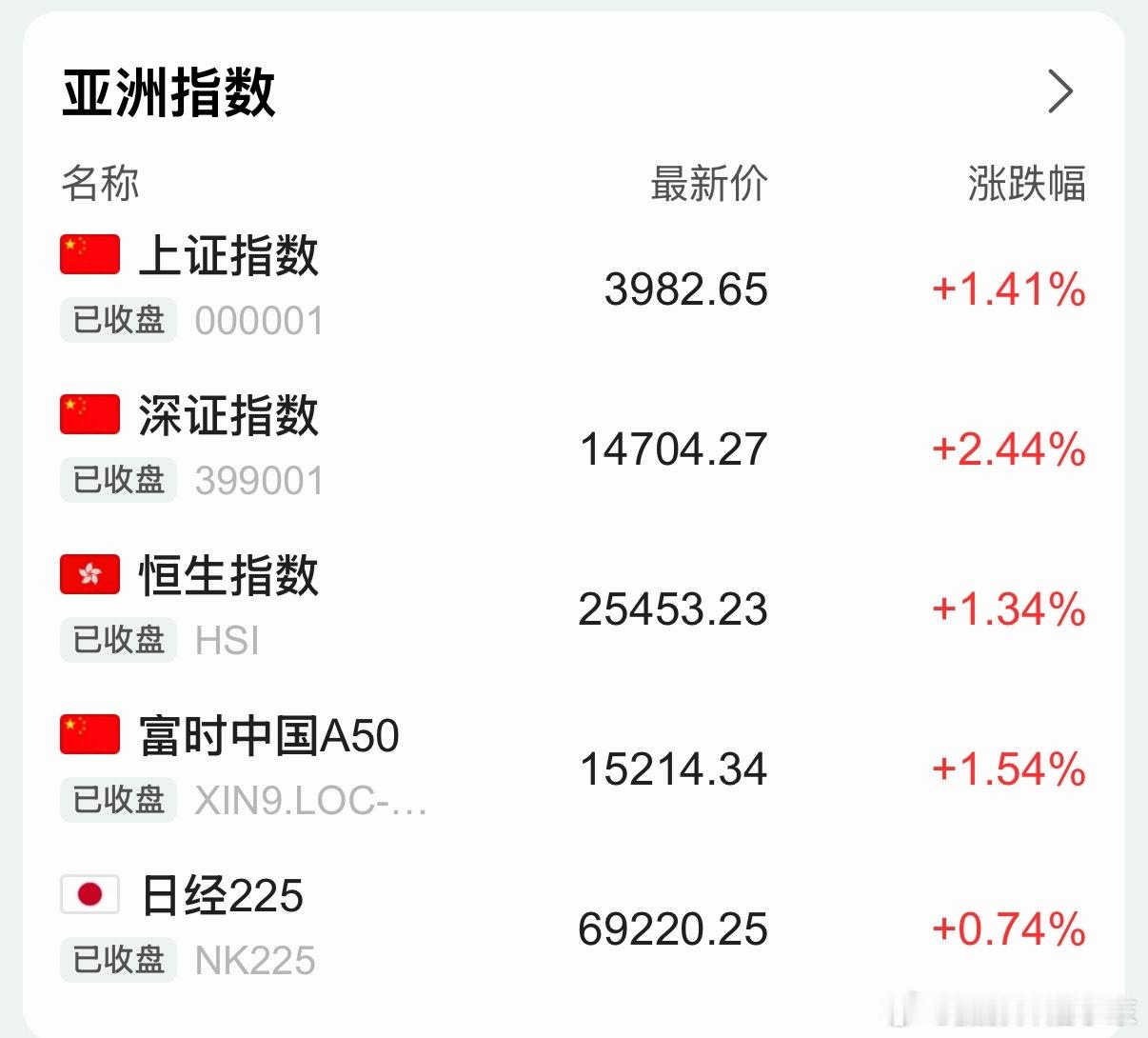This screenshot has width=1148, height=1038.
Task: Open the 上证指数 row
Action: click(573, 287)
